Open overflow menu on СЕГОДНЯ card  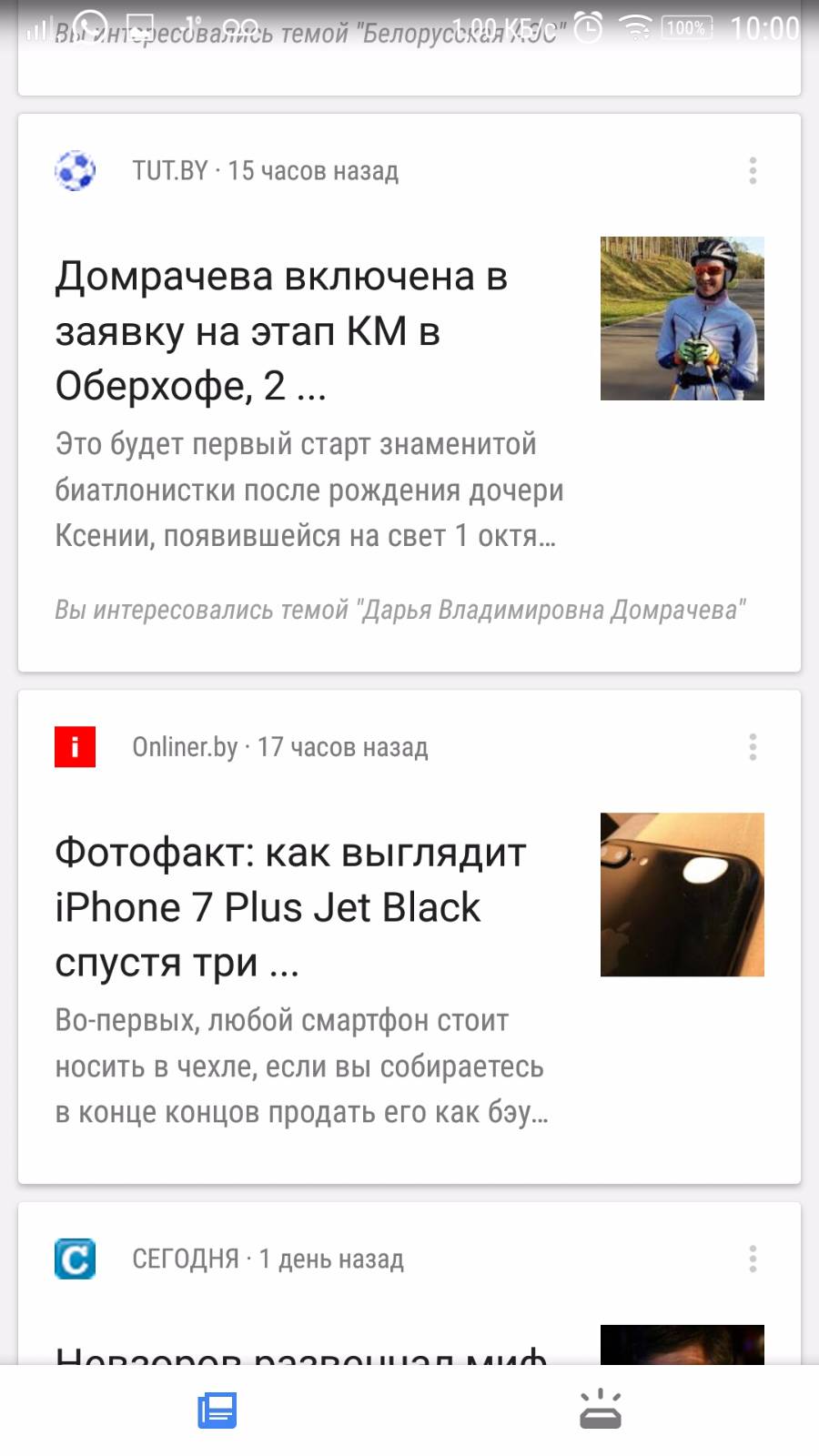tap(752, 1259)
